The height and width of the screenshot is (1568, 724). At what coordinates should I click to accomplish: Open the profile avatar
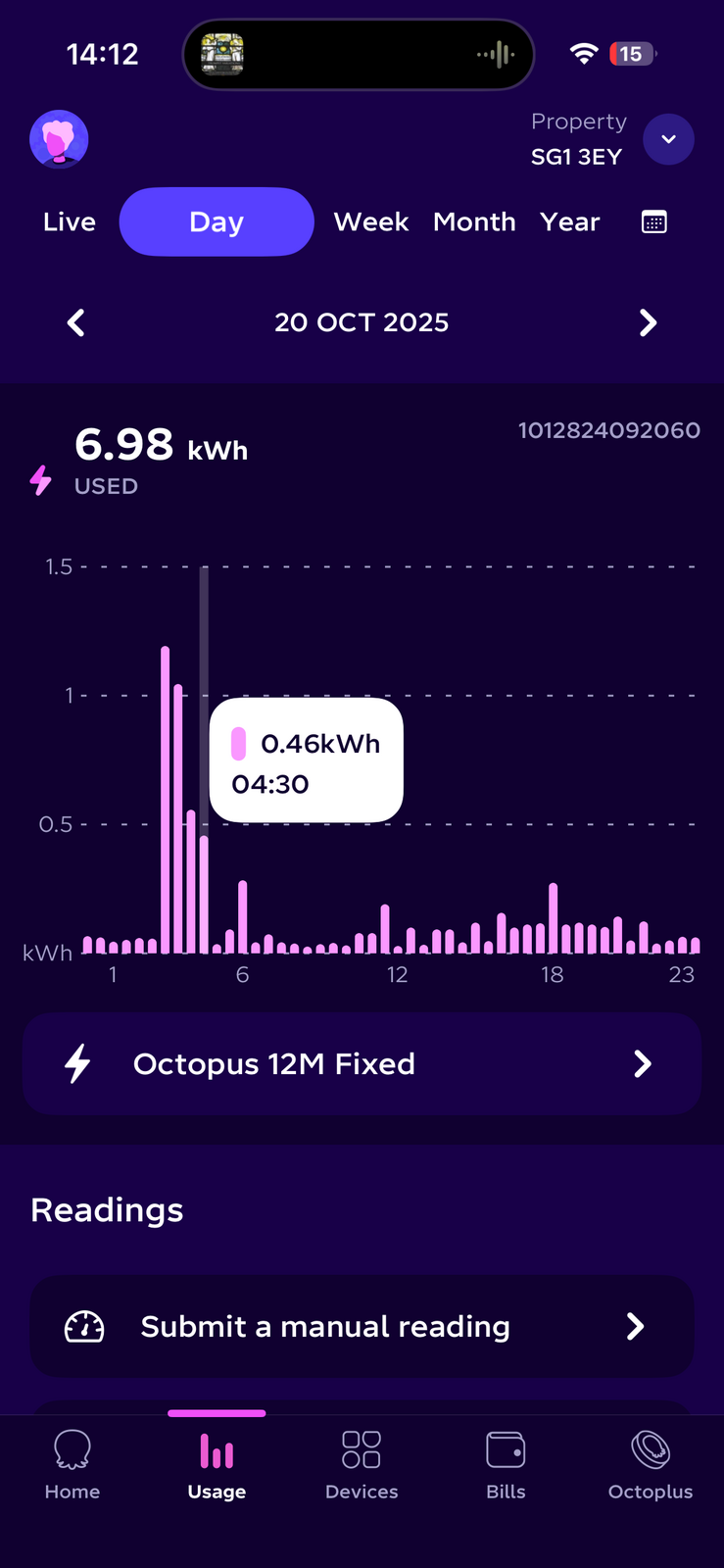coord(59,139)
